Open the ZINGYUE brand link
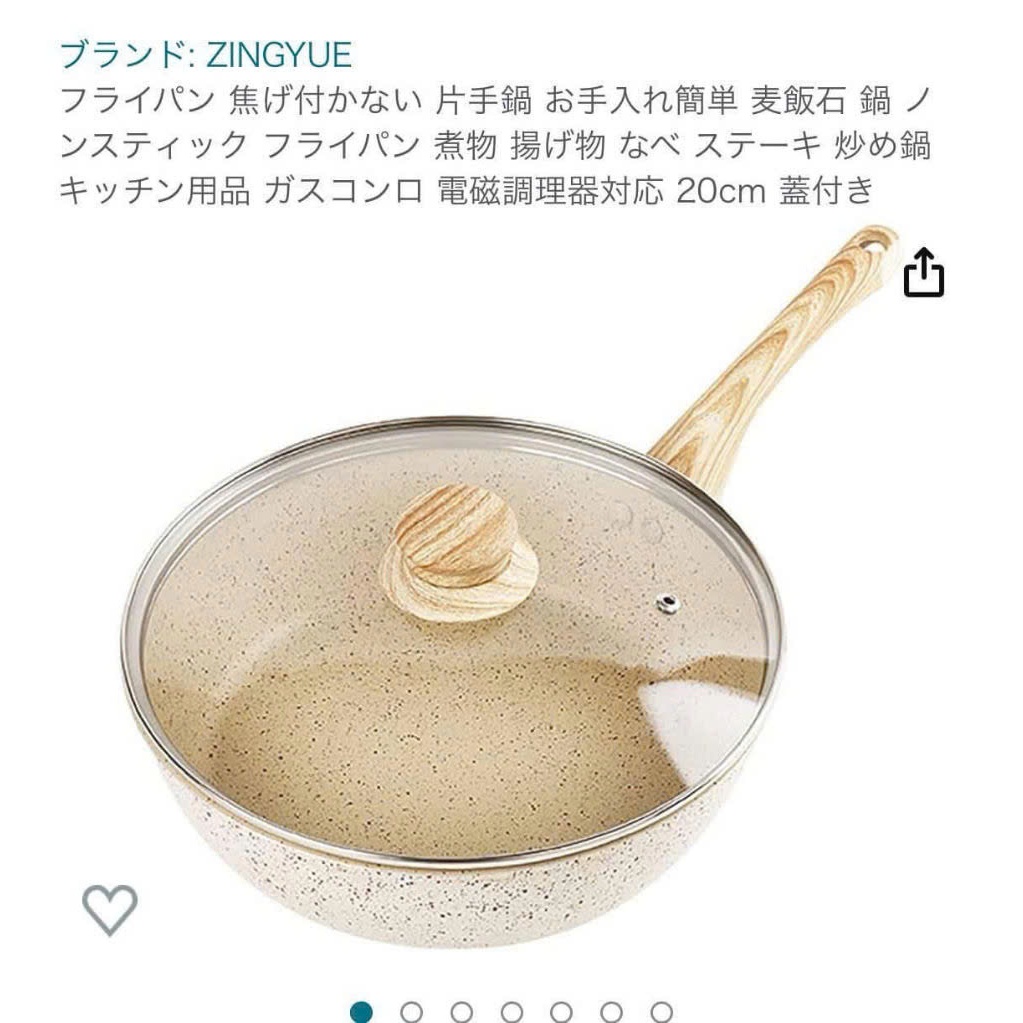 (x=205, y=54)
